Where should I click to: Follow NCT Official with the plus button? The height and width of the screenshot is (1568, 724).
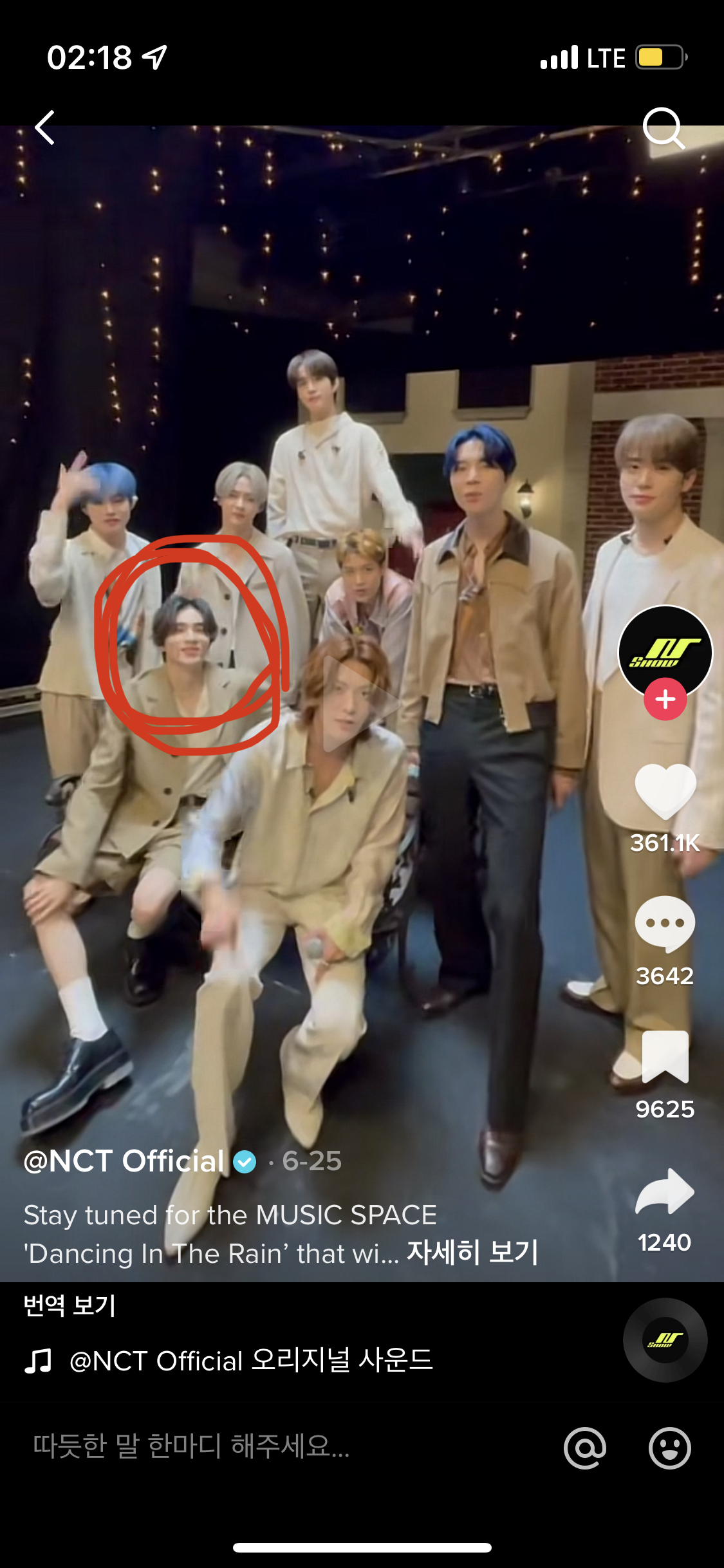pyautogui.click(x=665, y=699)
